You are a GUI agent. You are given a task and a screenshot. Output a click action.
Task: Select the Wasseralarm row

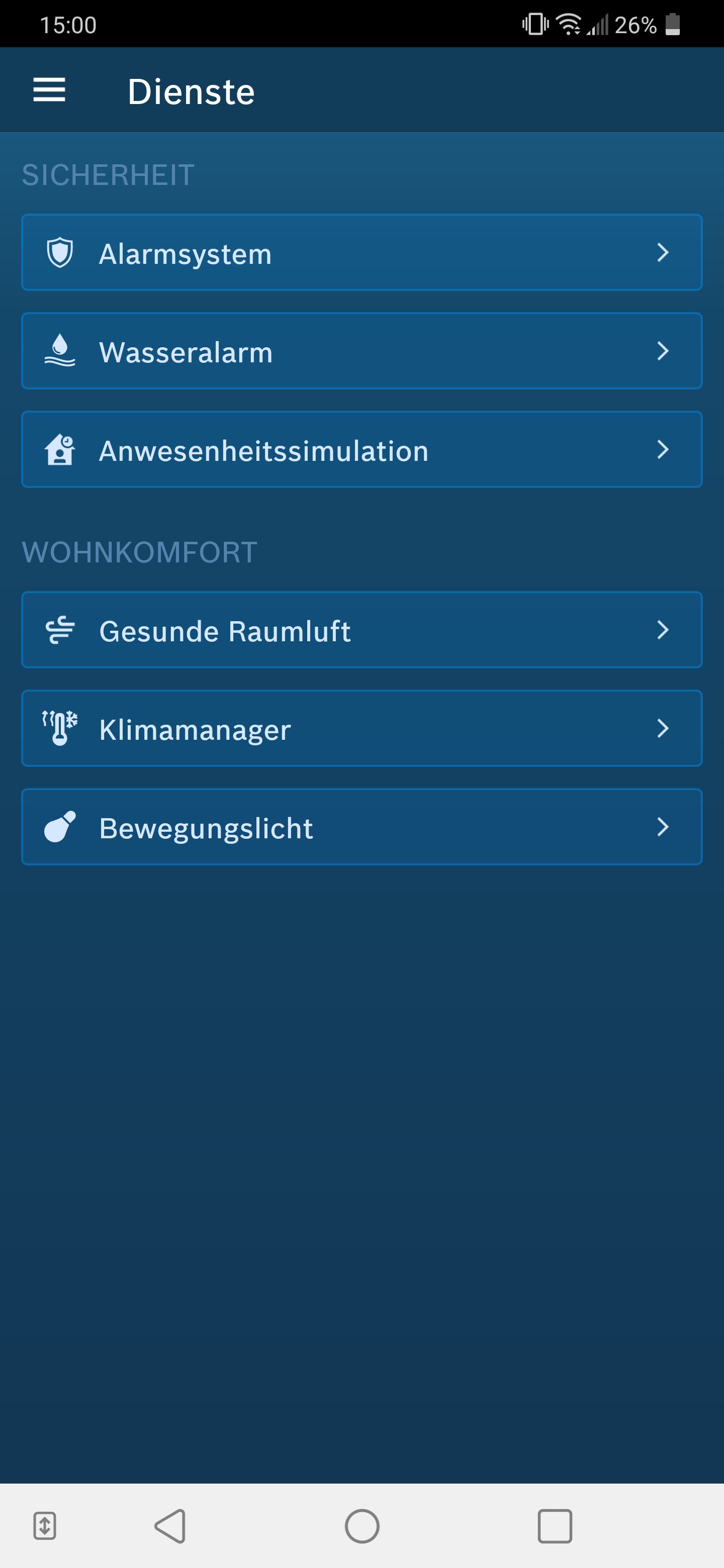pos(361,351)
